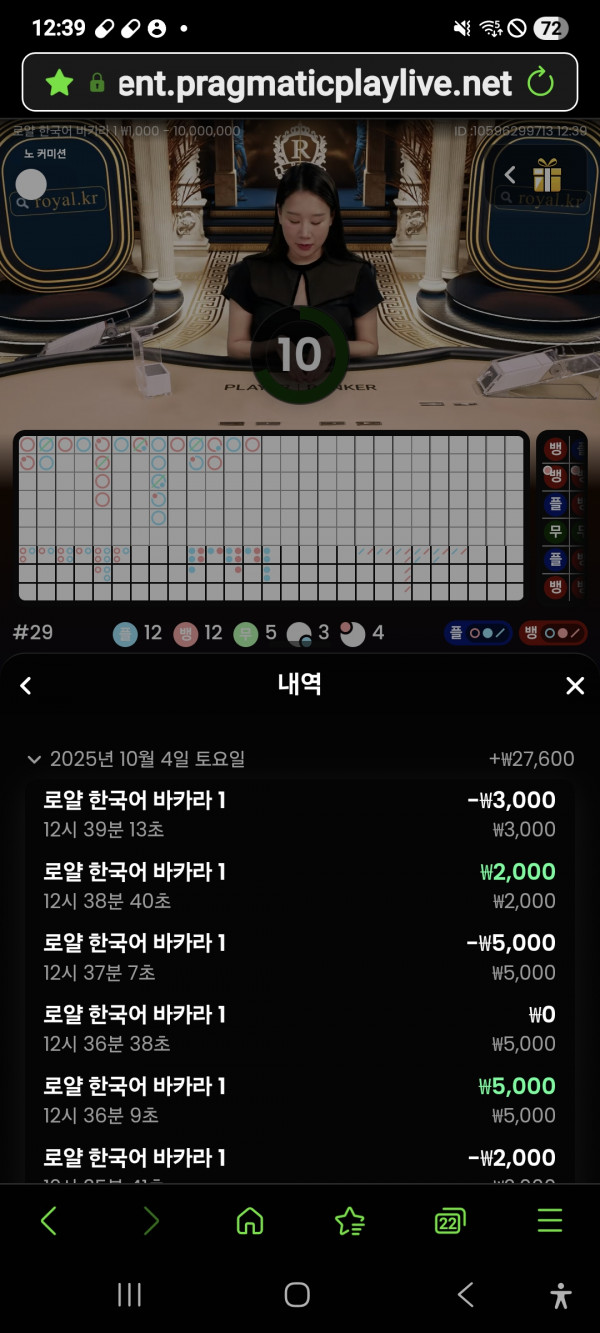Open the browser home page
Viewport: 600px width, 1333px height.
click(x=249, y=1221)
